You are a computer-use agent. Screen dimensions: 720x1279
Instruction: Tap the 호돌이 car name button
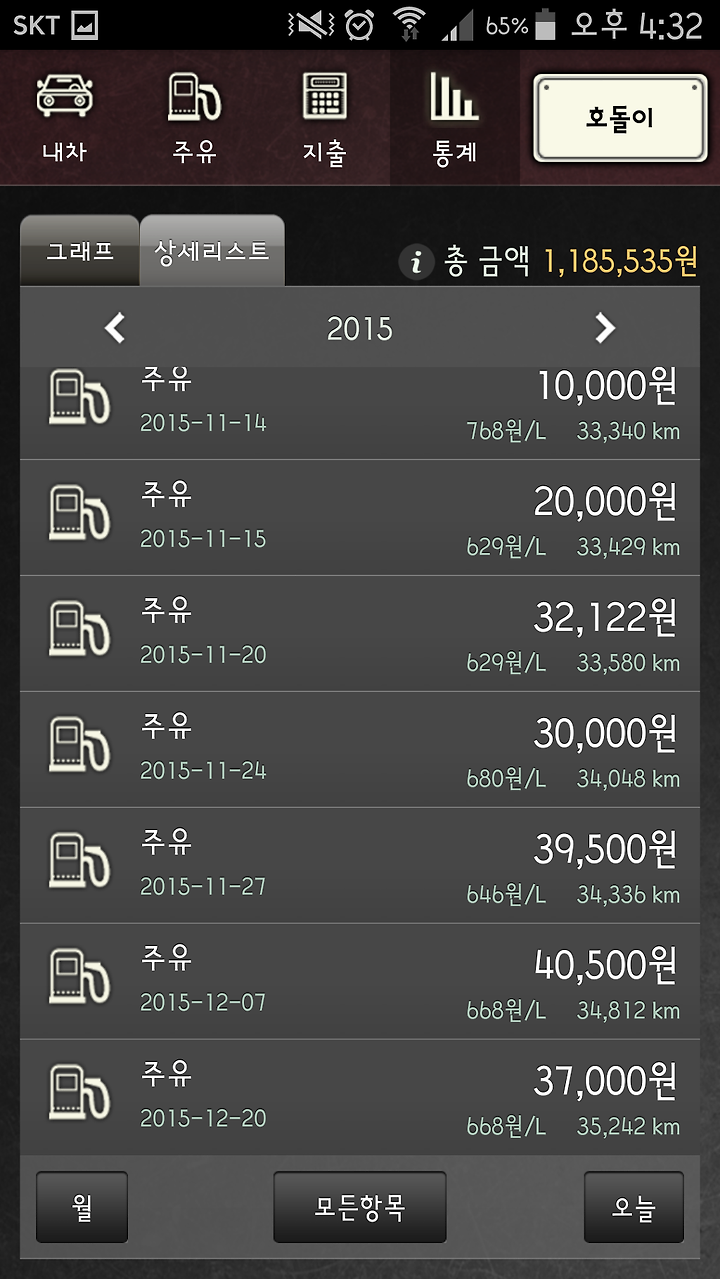coord(619,118)
